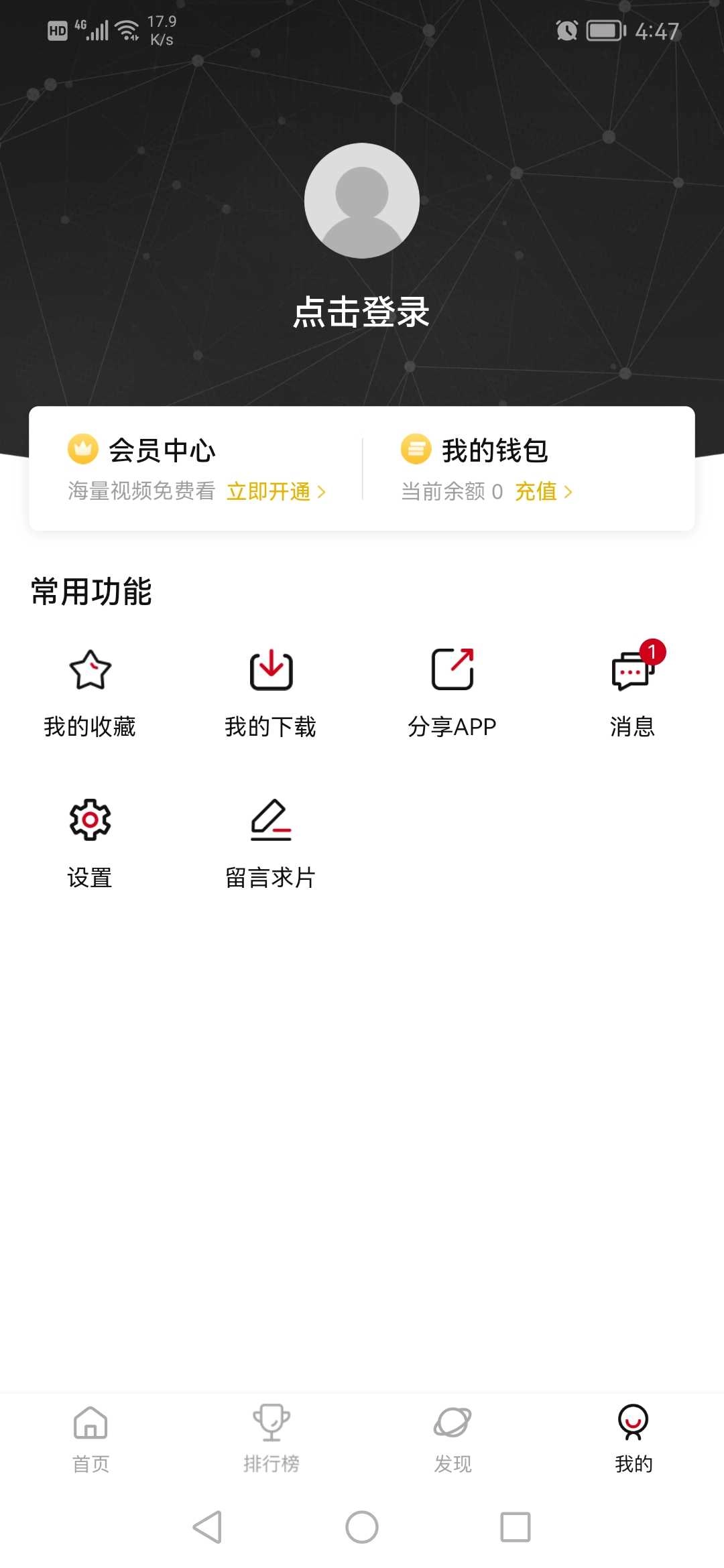Open 我的下载 (My Downloads) icon

(x=271, y=671)
